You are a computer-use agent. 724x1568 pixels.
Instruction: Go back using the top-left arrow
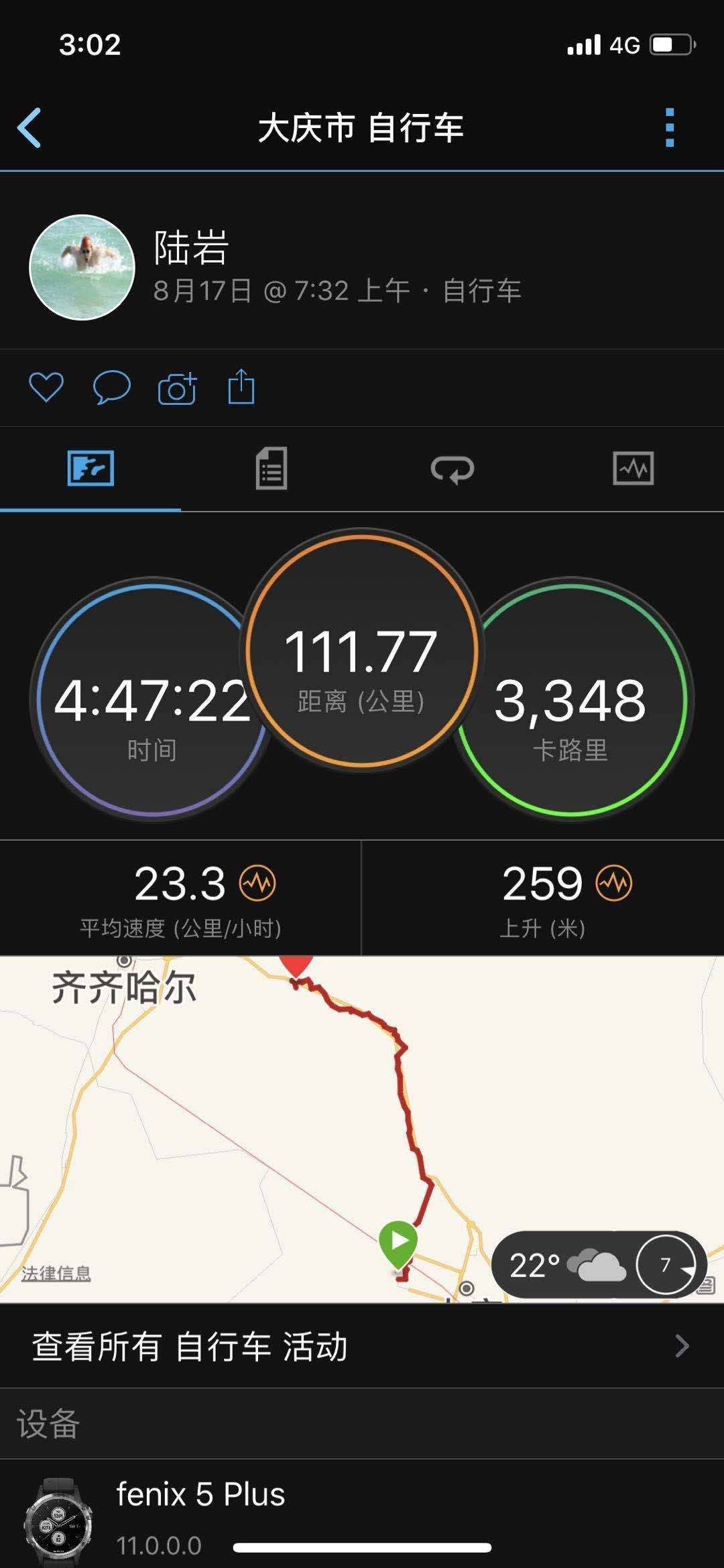pyautogui.click(x=29, y=127)
